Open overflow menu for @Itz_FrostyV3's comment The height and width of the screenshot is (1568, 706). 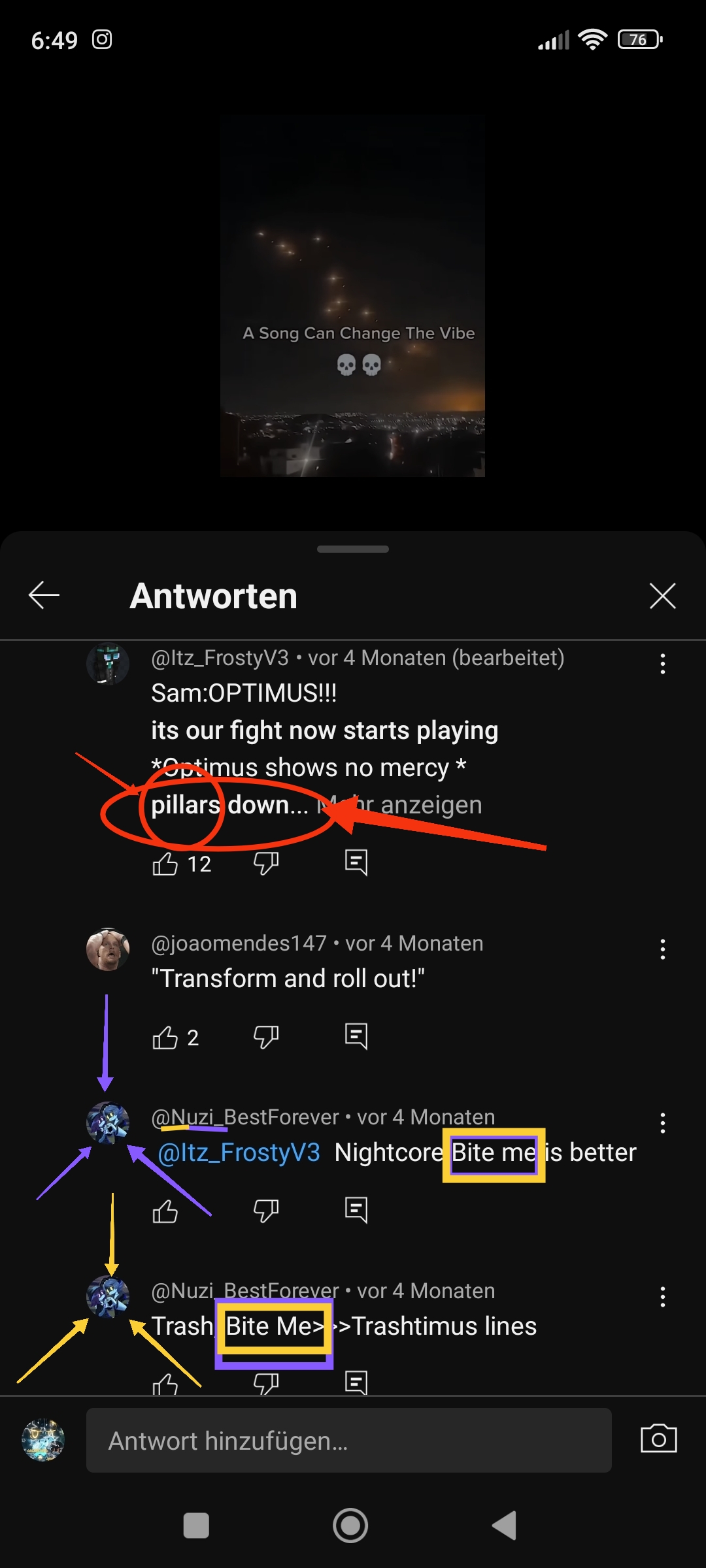(x=662, y=664)
